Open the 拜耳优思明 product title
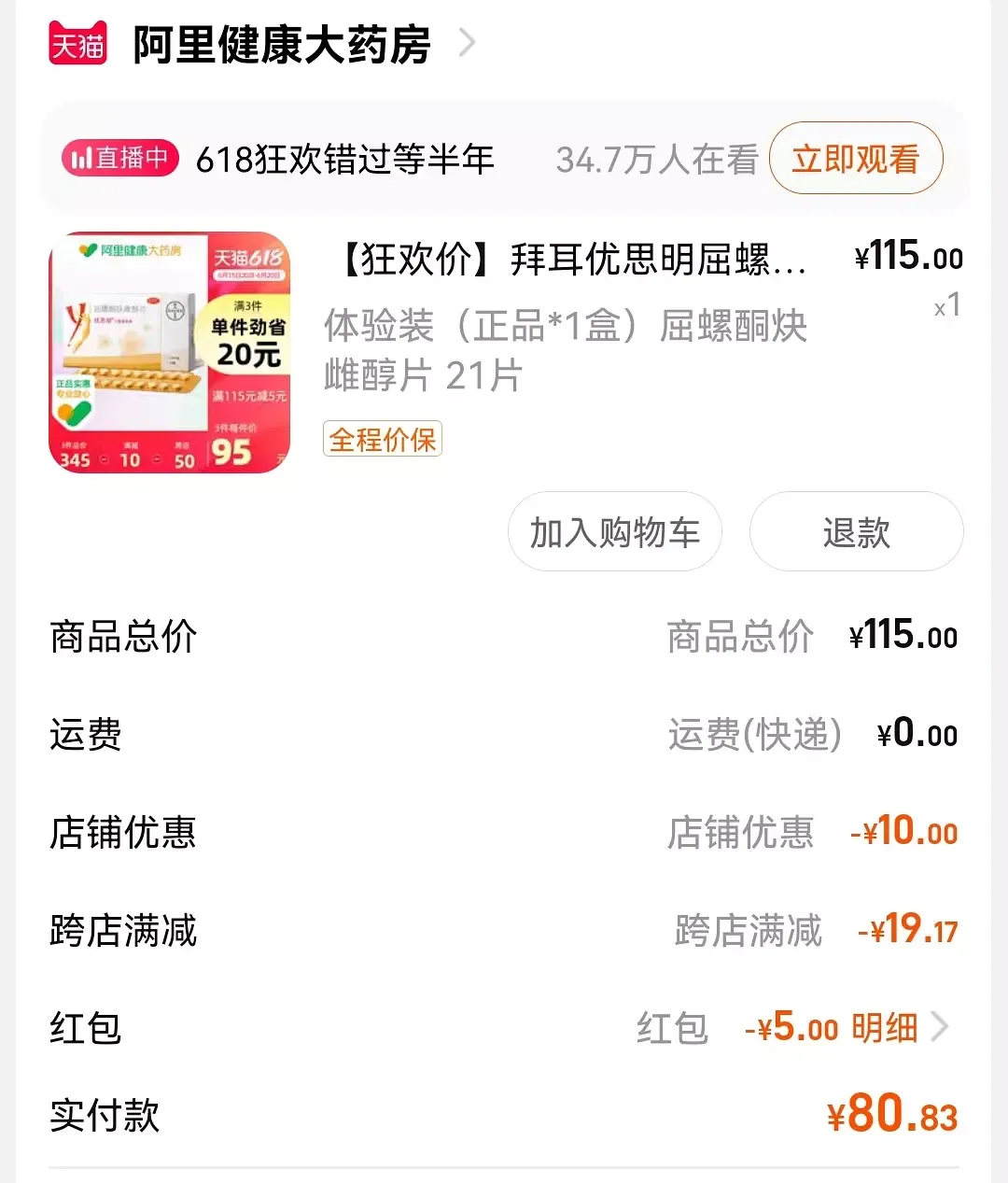 pyautogui.click(x=571, y=260)
